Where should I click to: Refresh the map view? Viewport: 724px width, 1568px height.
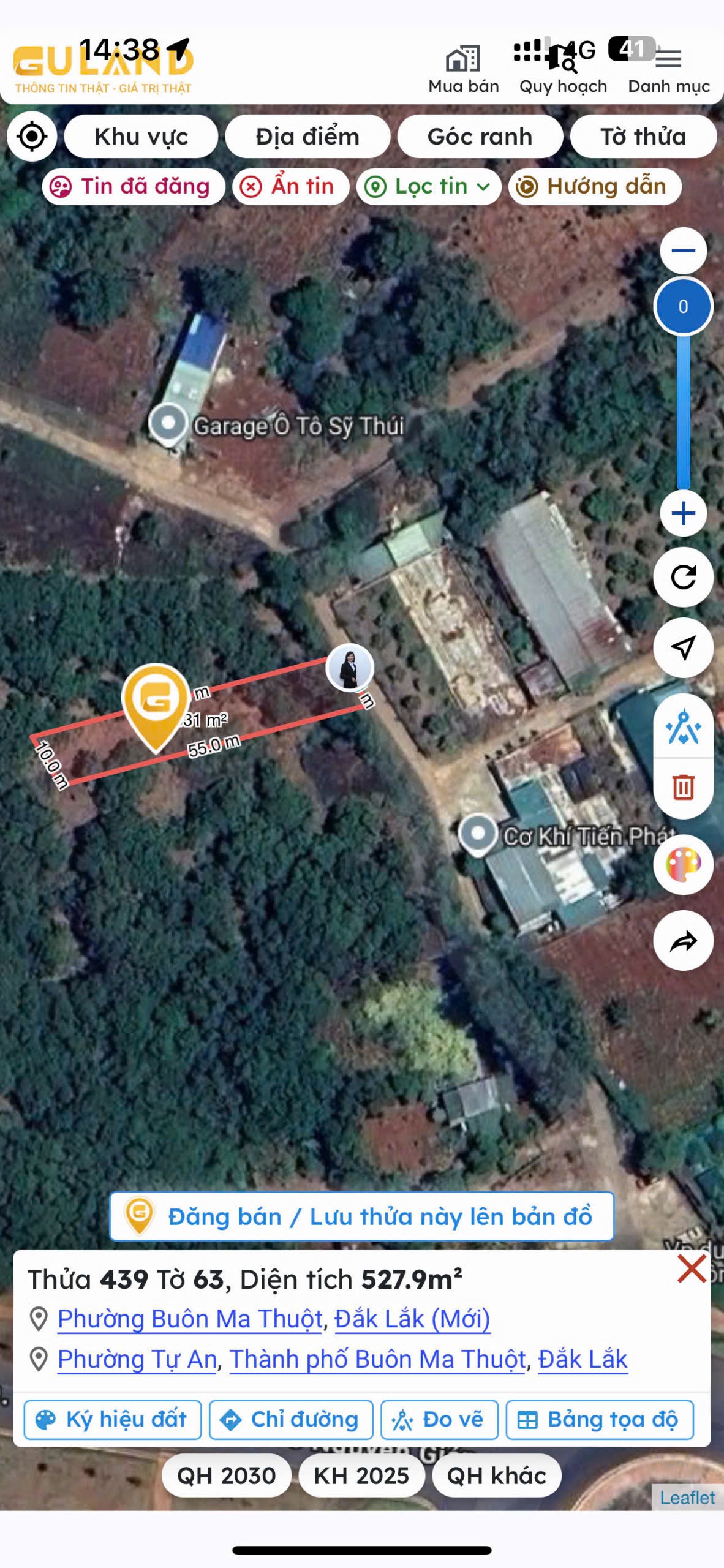[683, 577]
